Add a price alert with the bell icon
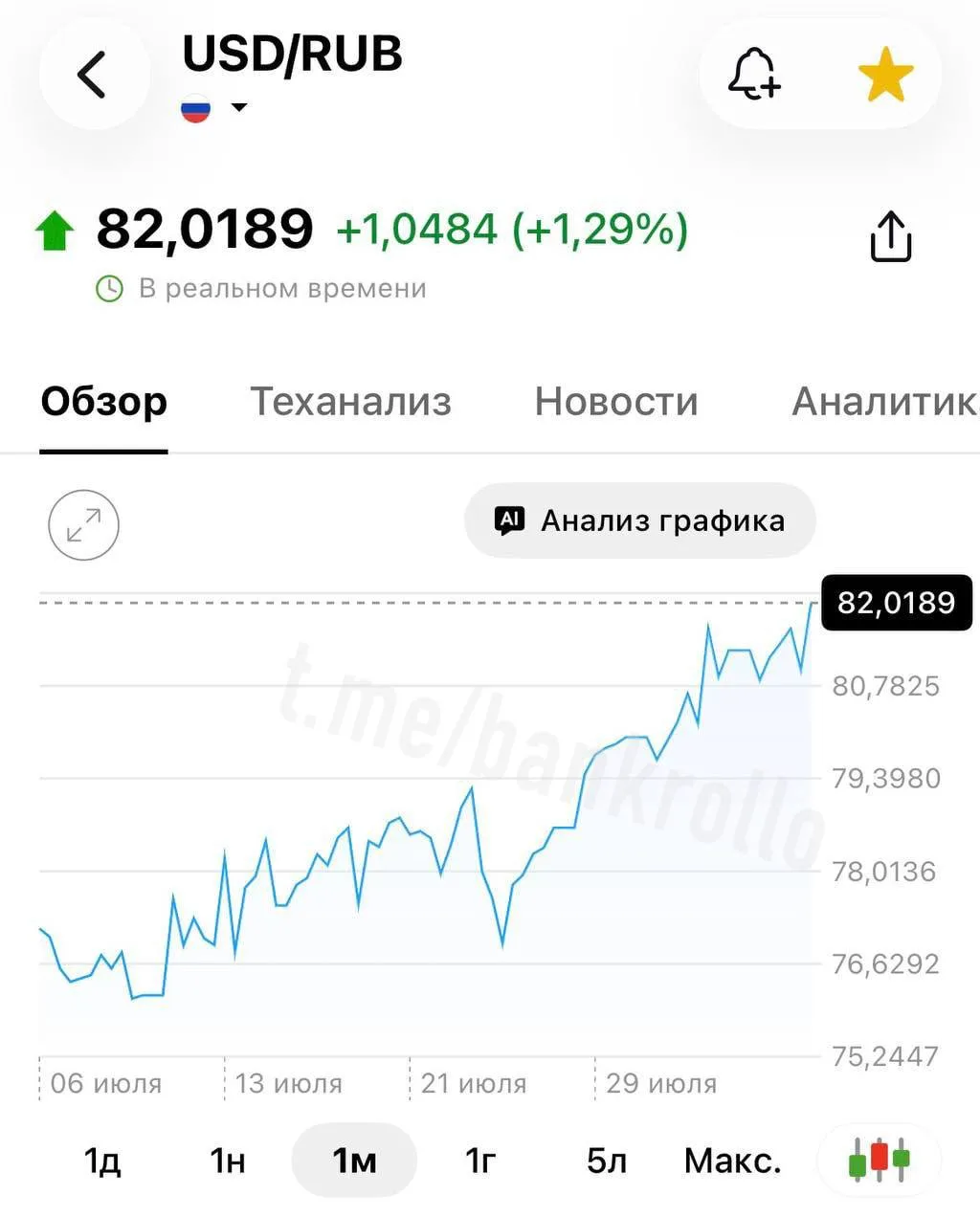The height and width of the screenshot is (1217, 980). point(754,74)
